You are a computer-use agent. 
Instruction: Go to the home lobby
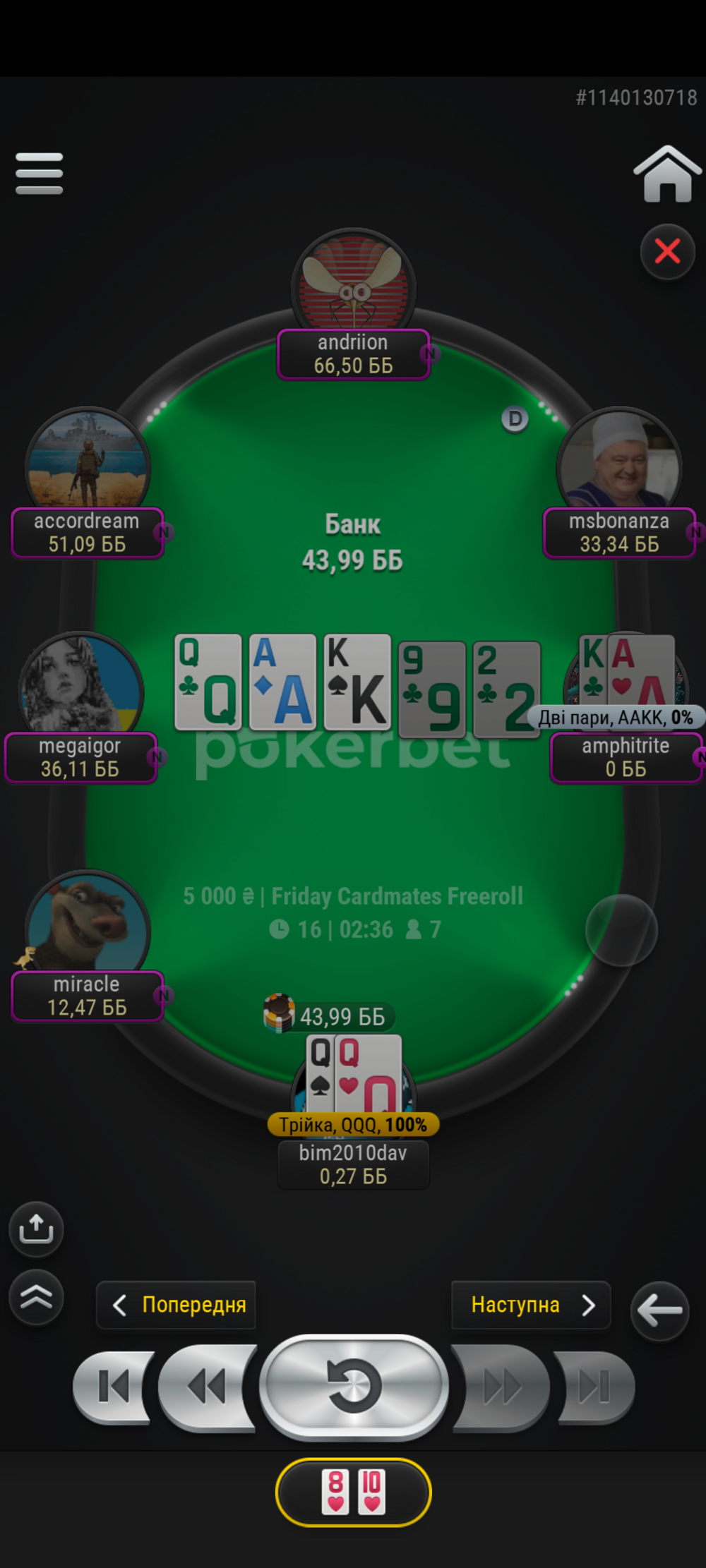(x=667, y=174)
